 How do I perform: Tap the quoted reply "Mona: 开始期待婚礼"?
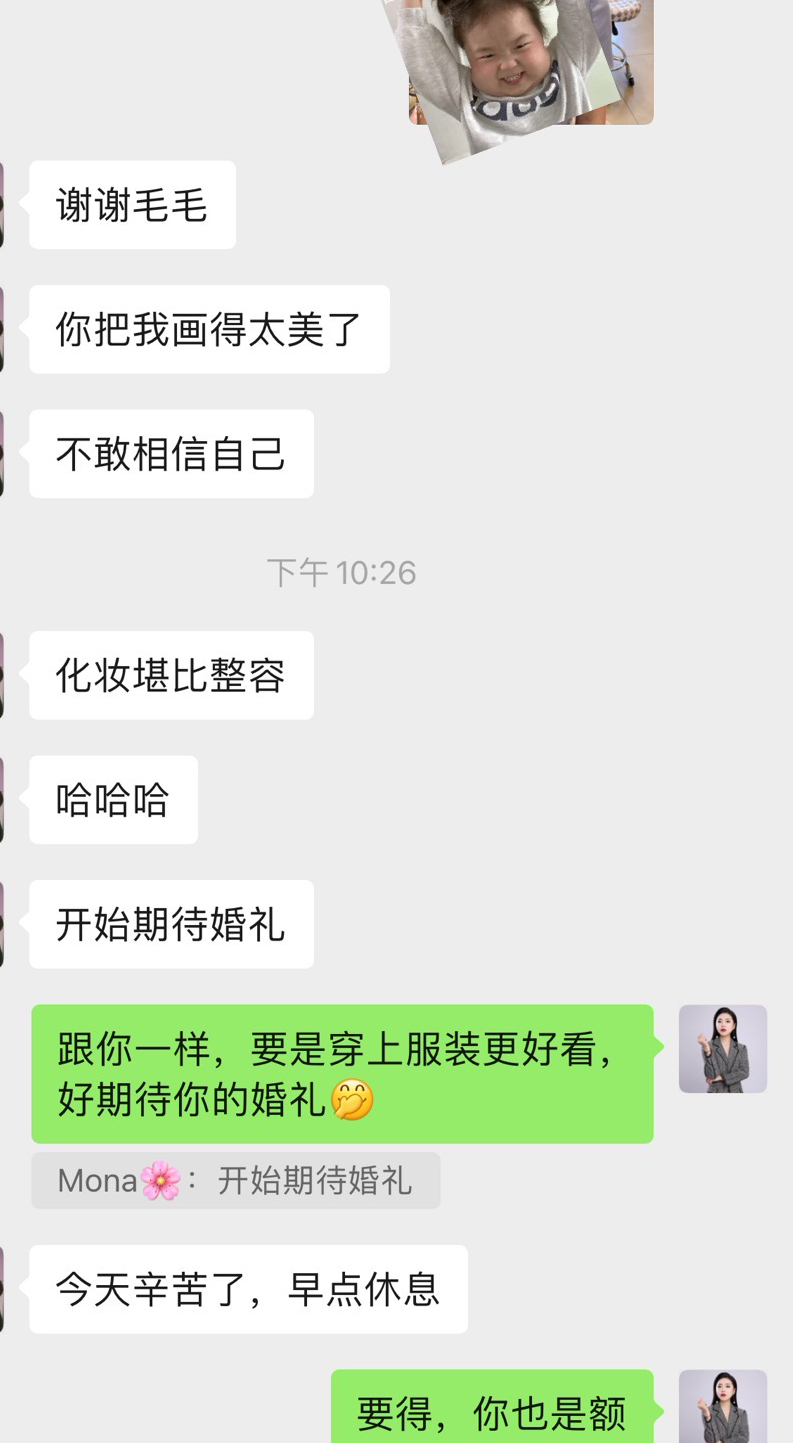pos(236,1181)
